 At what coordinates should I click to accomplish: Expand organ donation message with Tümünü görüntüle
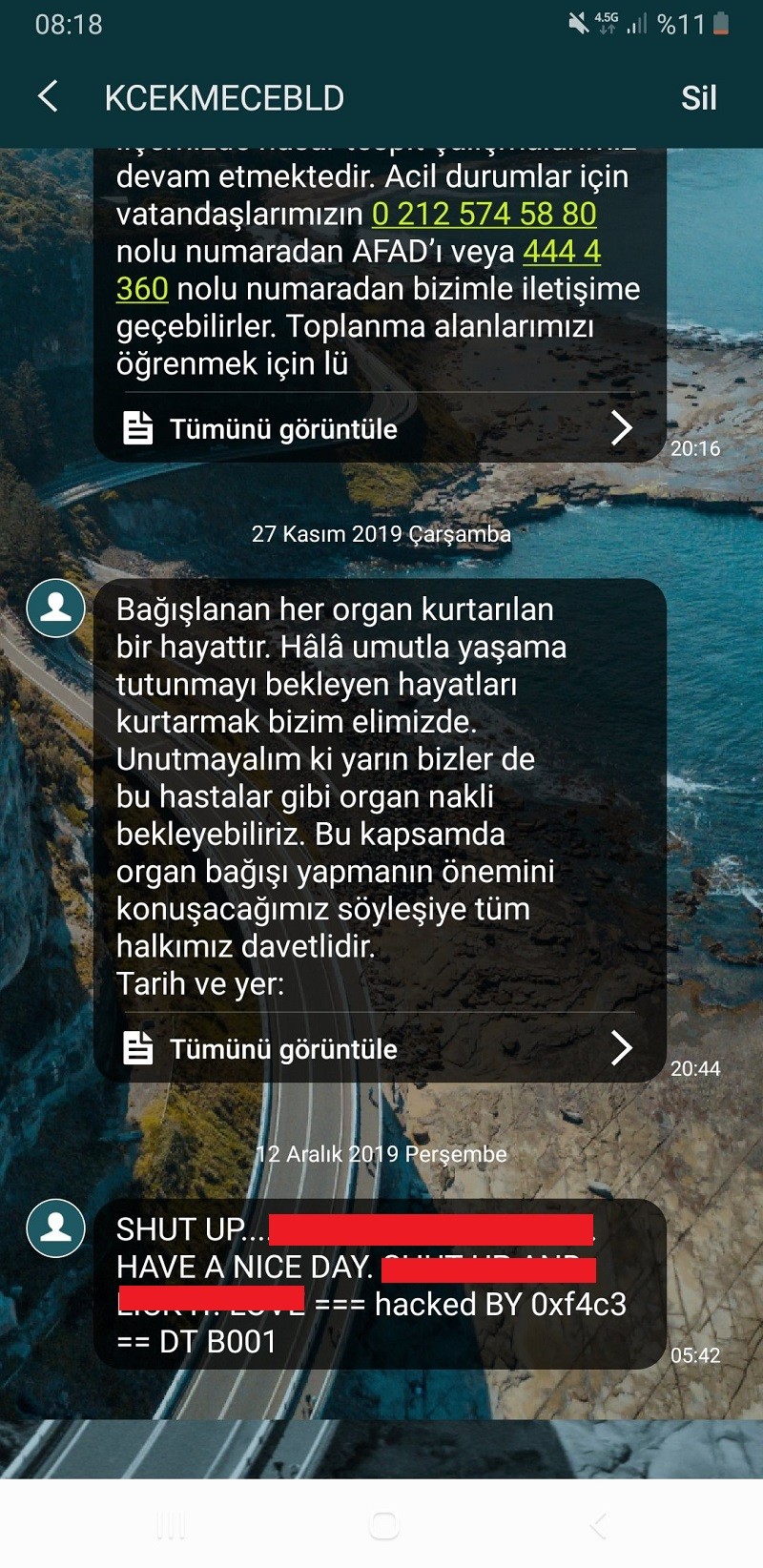379,1048
